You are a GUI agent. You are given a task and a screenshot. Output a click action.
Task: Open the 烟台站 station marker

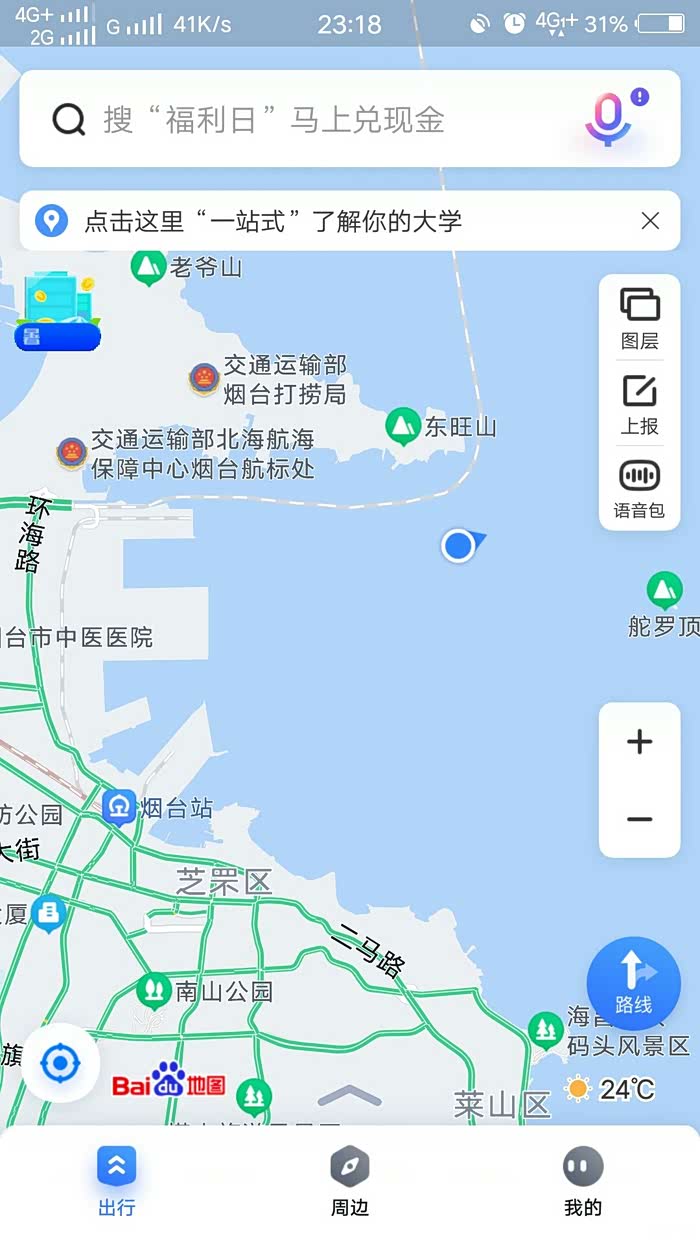point(120,806)
